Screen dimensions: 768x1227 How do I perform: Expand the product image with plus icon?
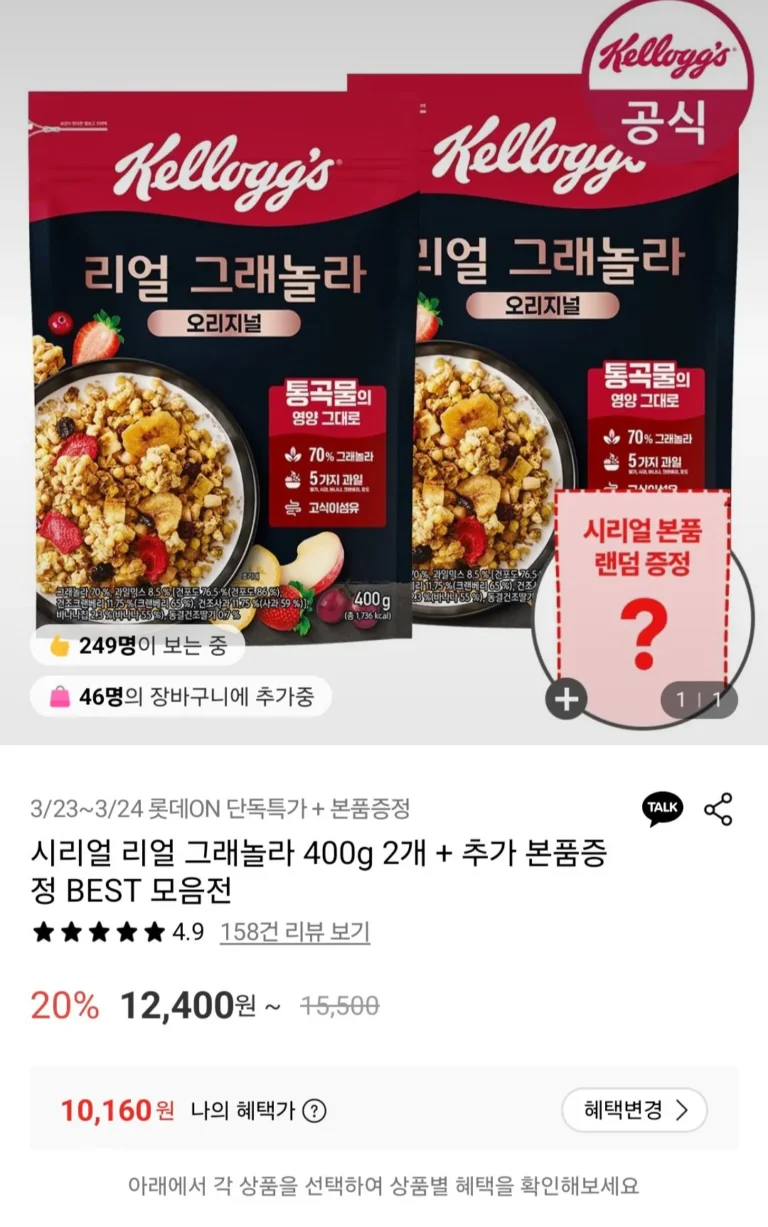(x=566, y=699)
